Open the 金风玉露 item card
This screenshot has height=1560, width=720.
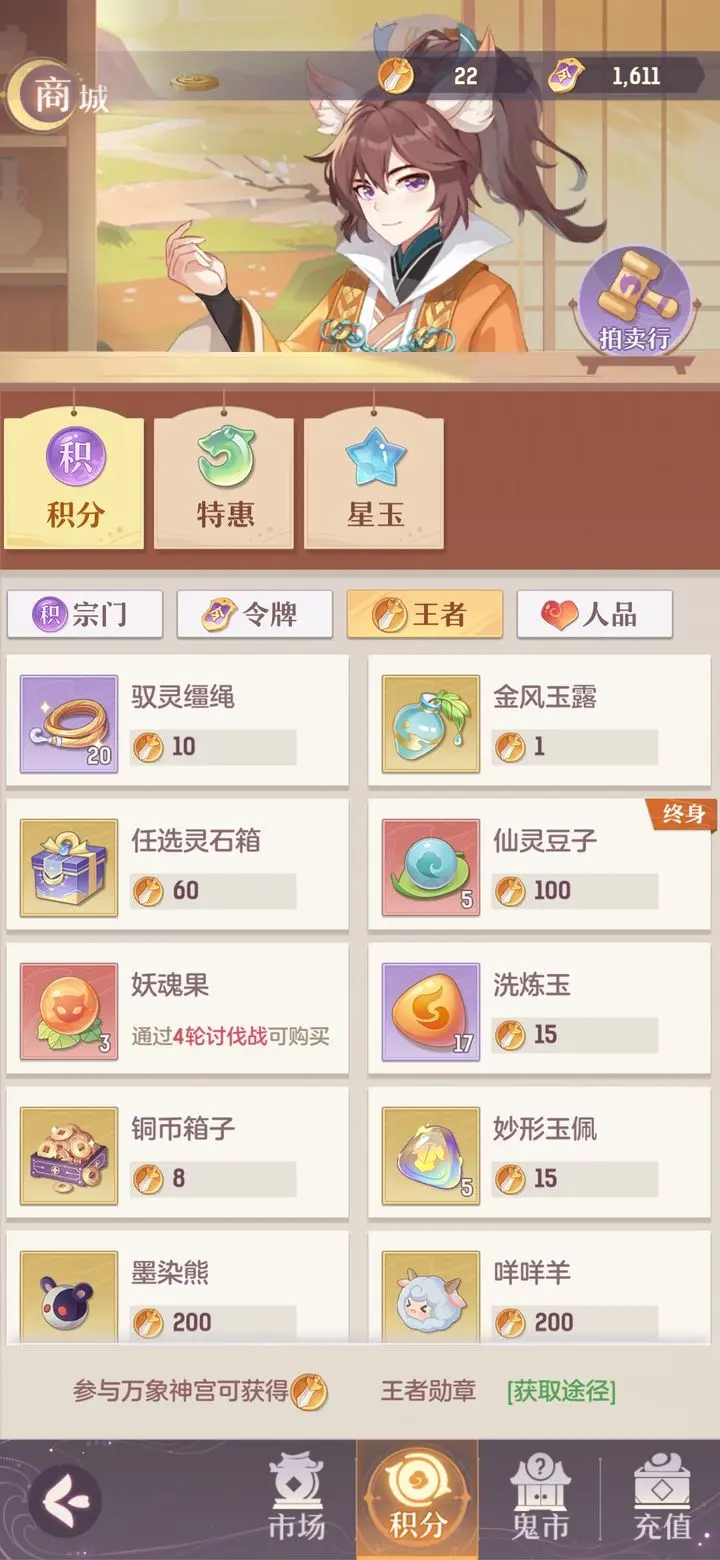[x=540, y=721]
